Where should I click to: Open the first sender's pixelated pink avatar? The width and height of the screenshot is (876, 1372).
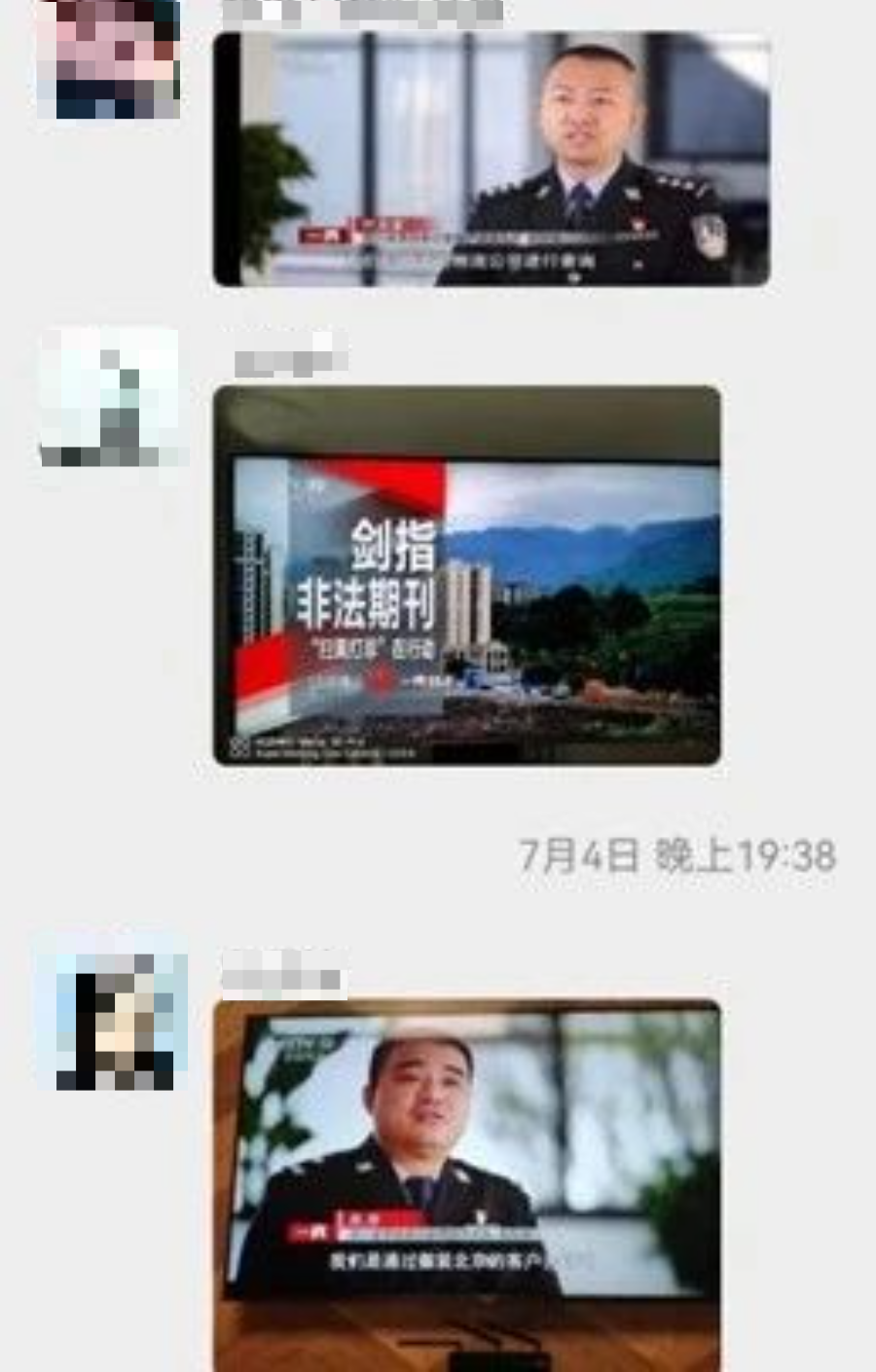click(108, 59)
